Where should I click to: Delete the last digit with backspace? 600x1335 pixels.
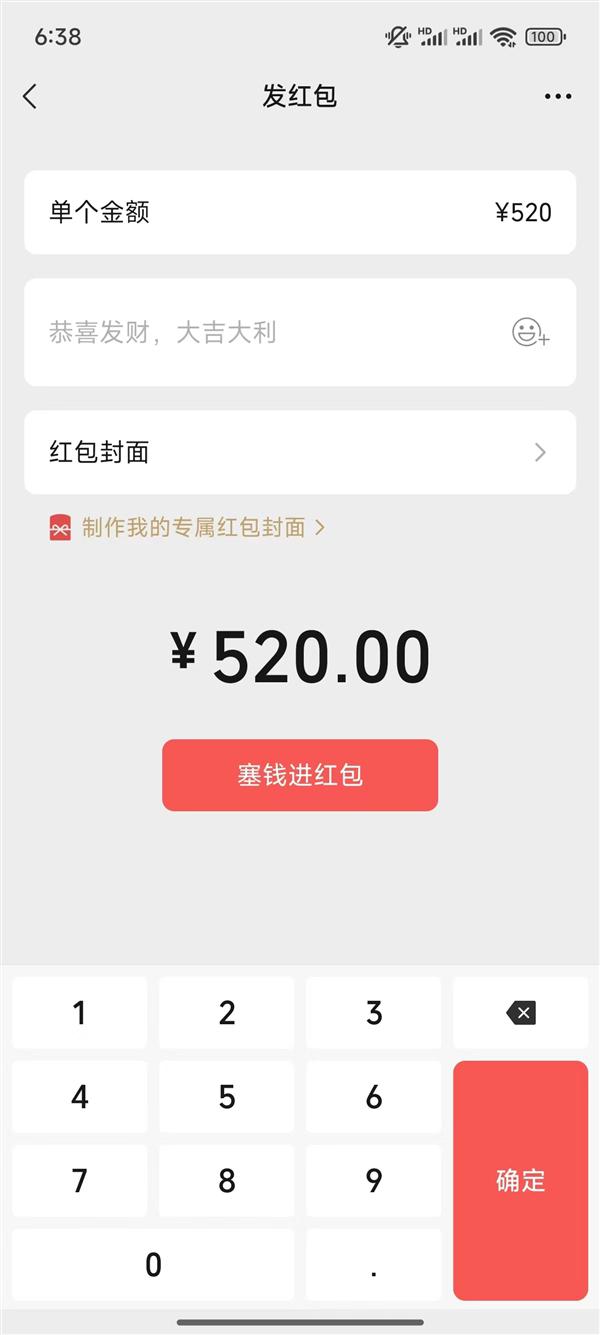520,1013
